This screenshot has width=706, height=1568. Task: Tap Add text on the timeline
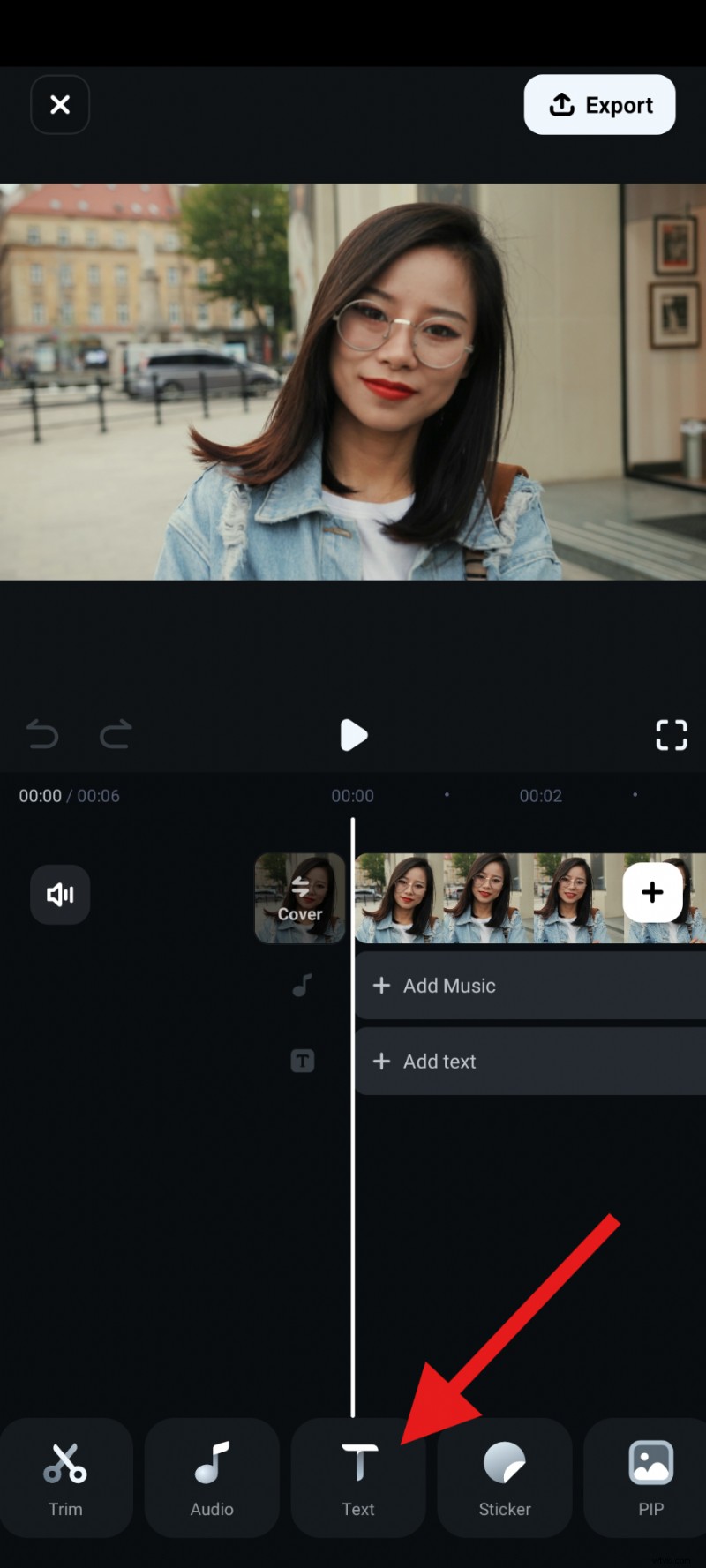click(x=439, y=1061)
